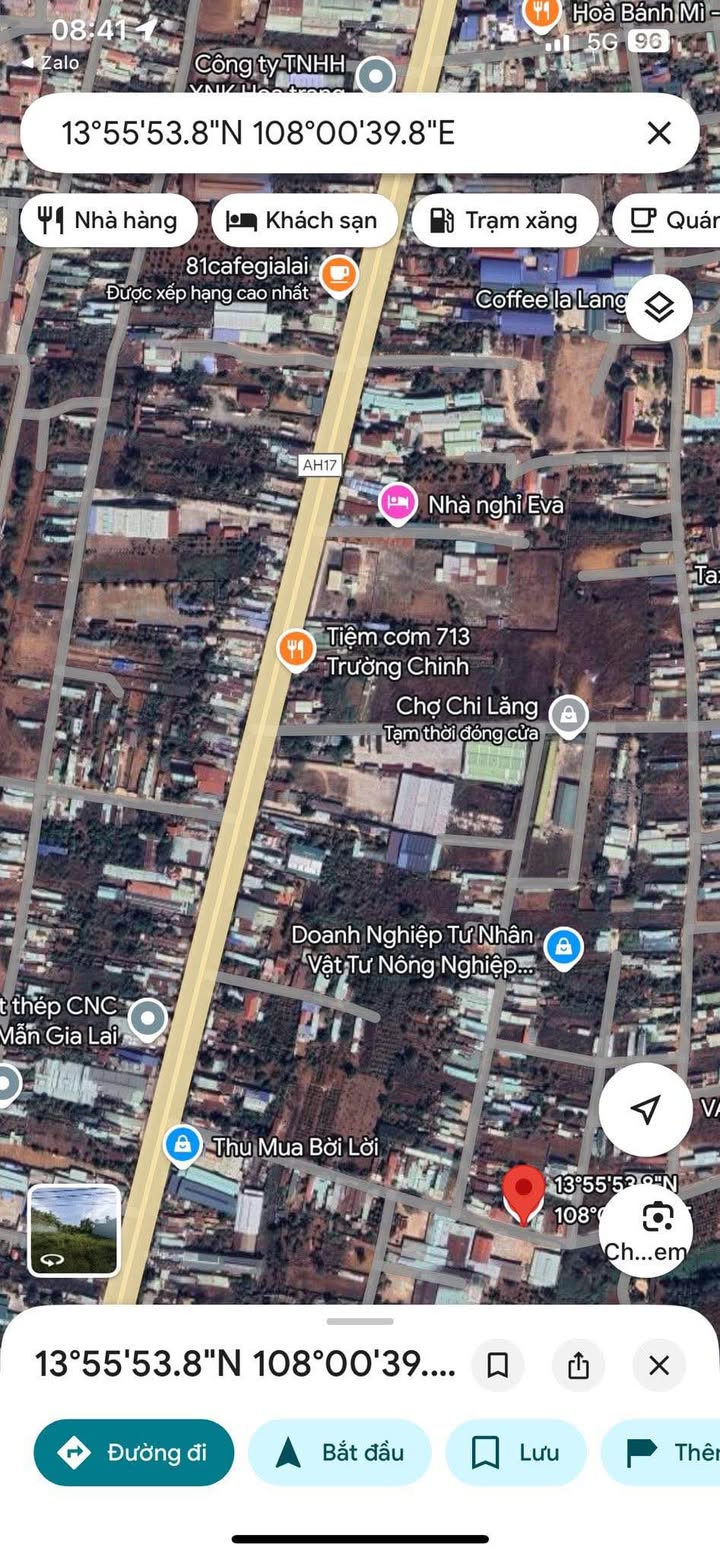Open the map layers selector
Image resolution: width=720 pixels, height=1557 pixels.
click(659, 309)
